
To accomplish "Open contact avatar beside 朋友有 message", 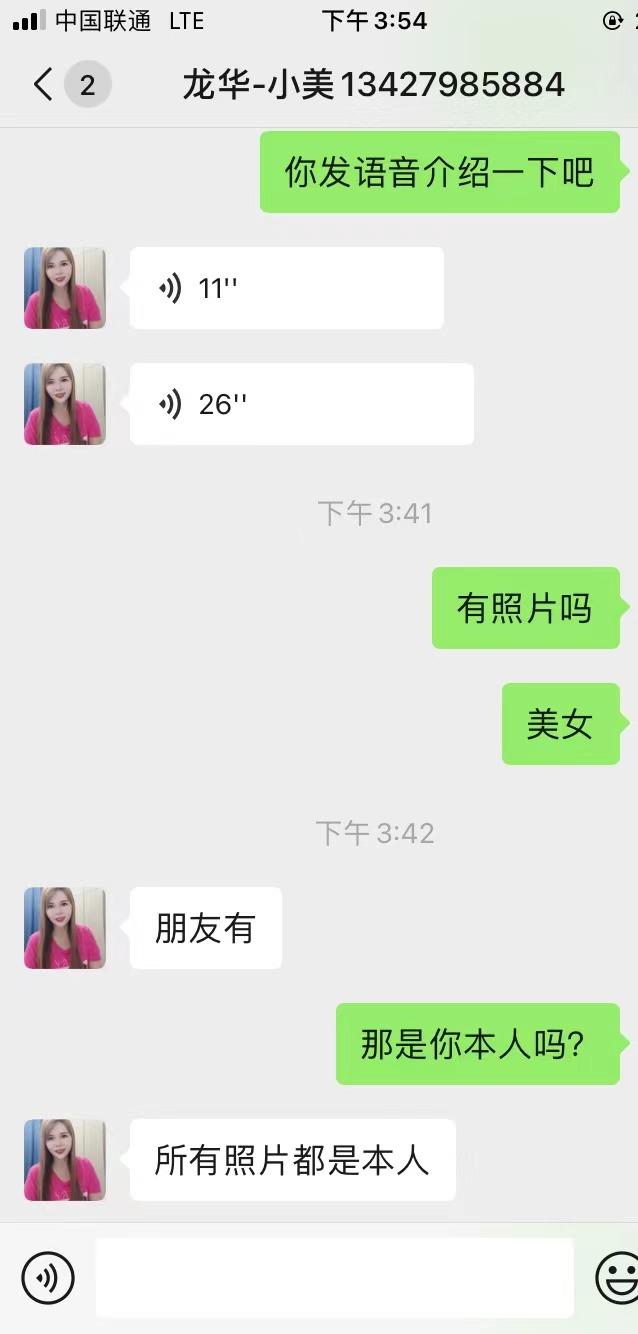I will point(65,928).
